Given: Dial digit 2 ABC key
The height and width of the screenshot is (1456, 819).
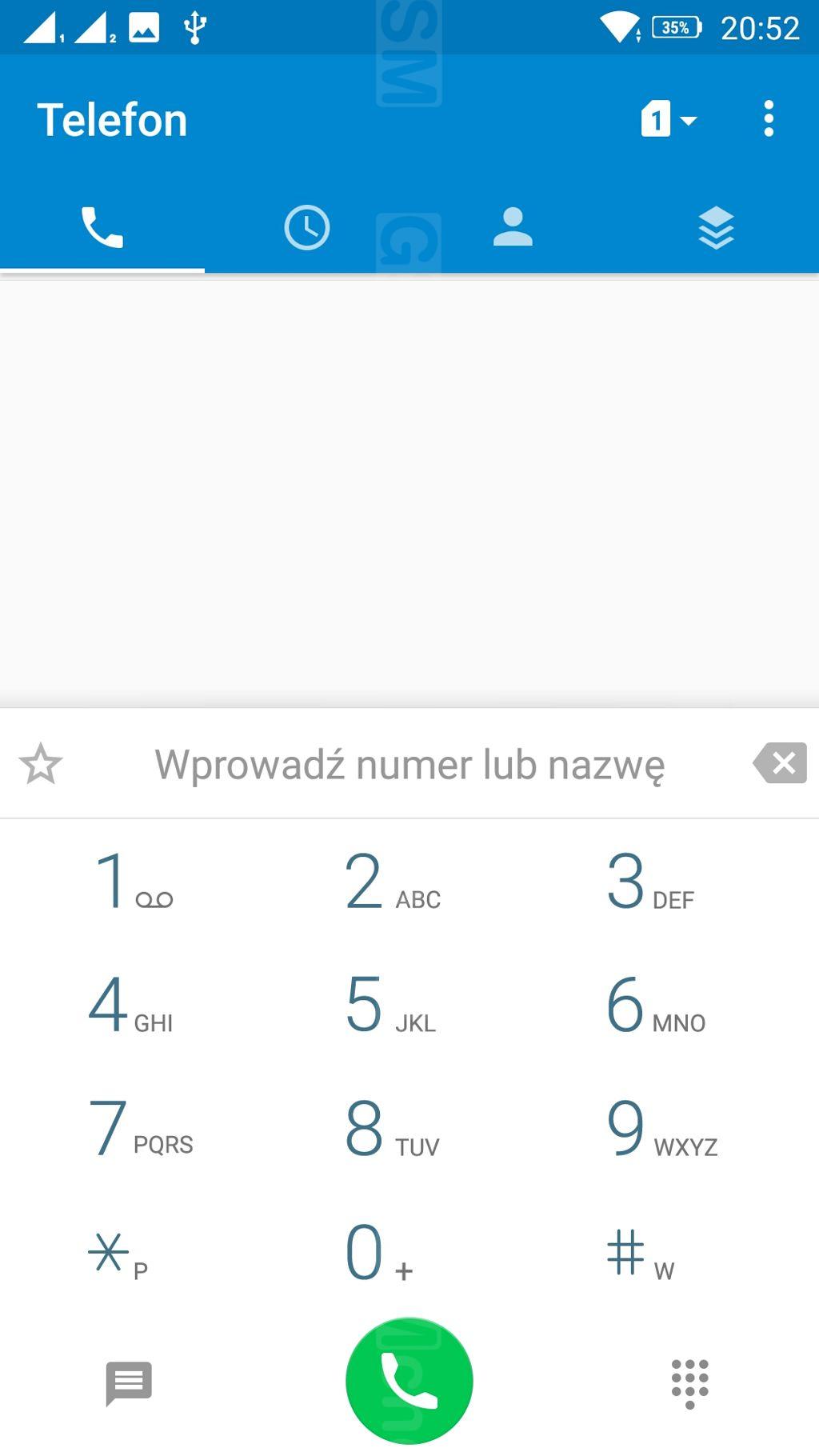Looking at the screenshot, I should tap(392, 881).
